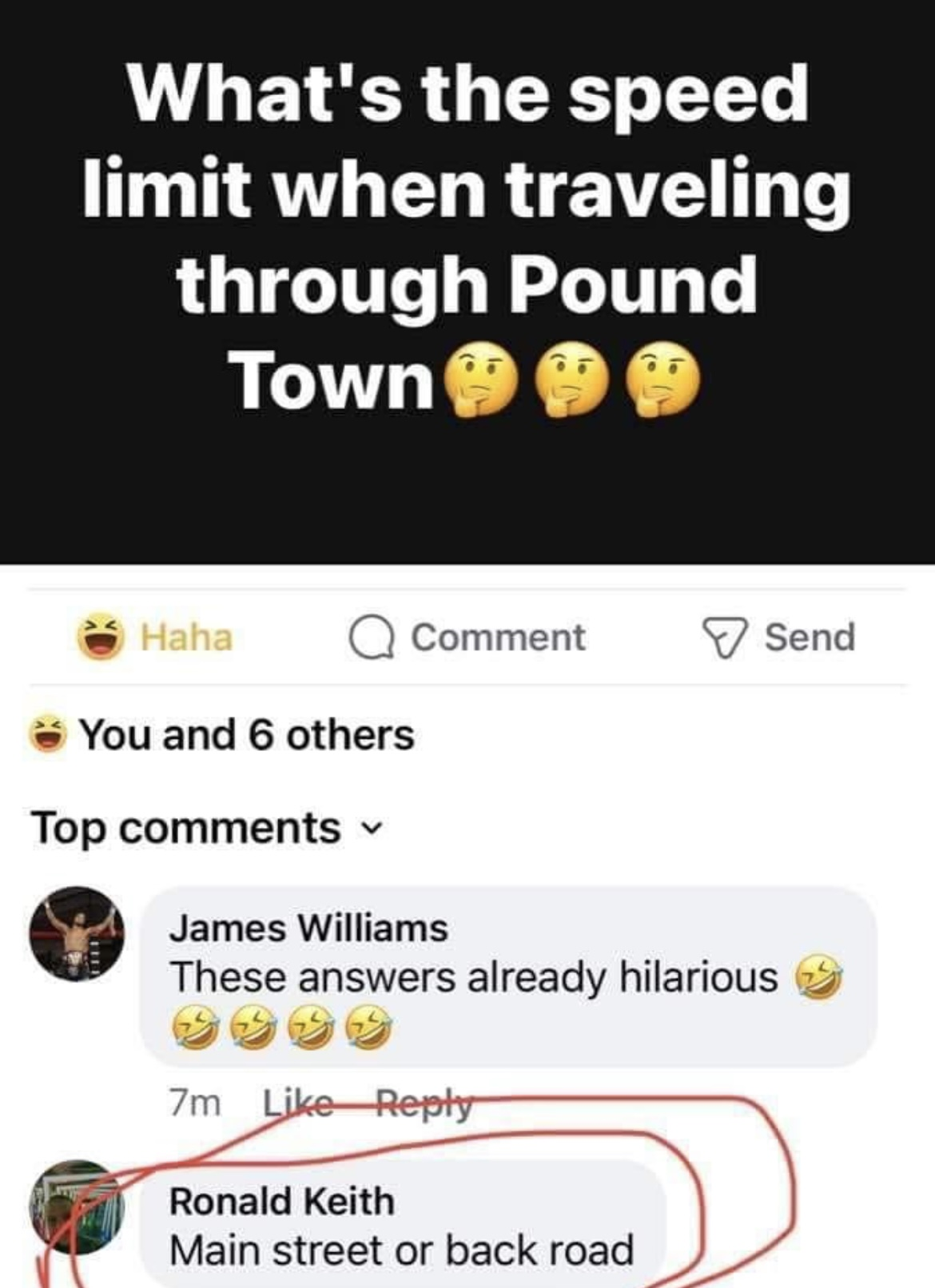Open James Williams' profile name link
The width and height of the screenshot is (935, 1288).
[x=308, y=928]
